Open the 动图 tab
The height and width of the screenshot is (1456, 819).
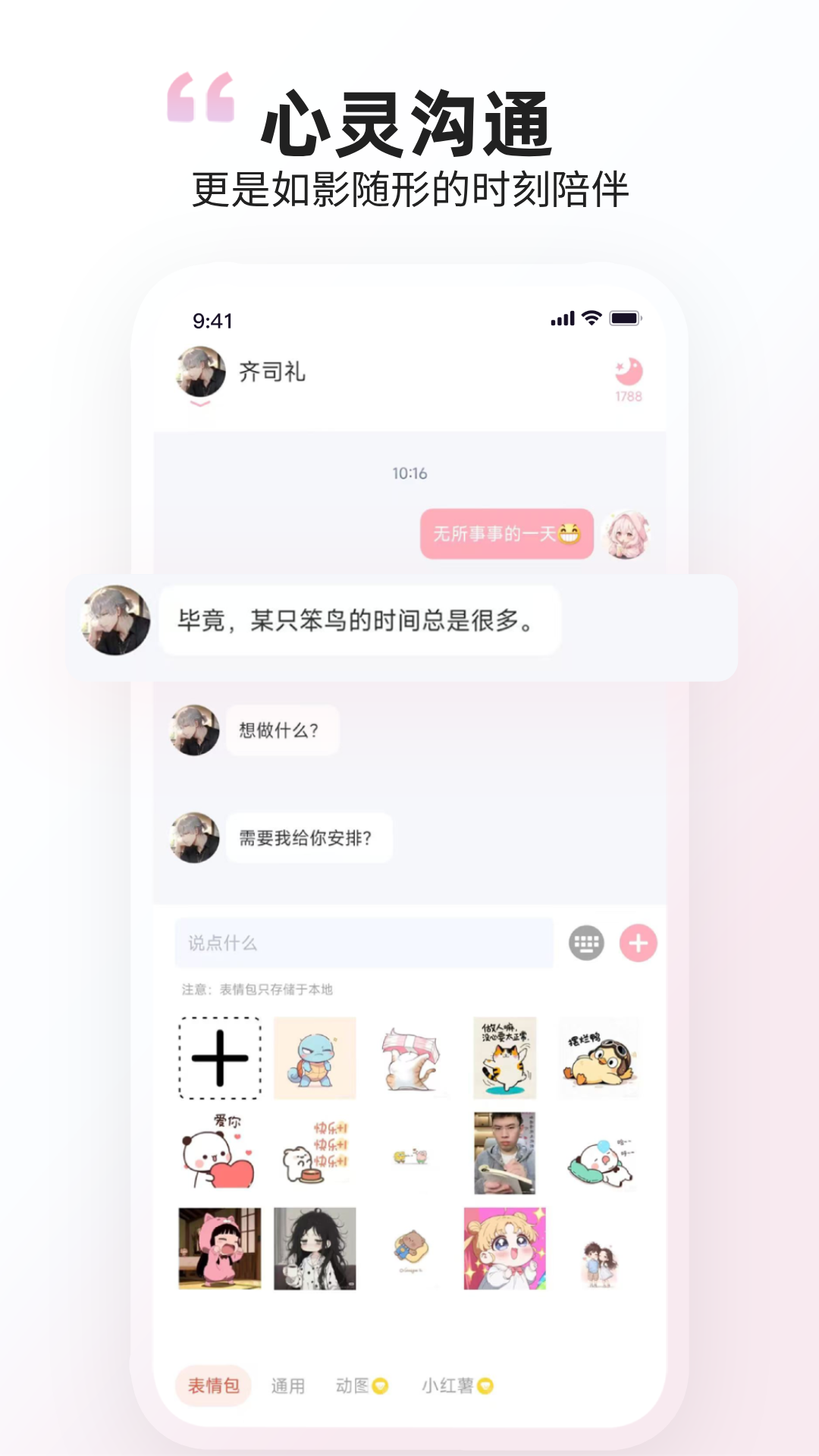click(x=353, y=1385)
